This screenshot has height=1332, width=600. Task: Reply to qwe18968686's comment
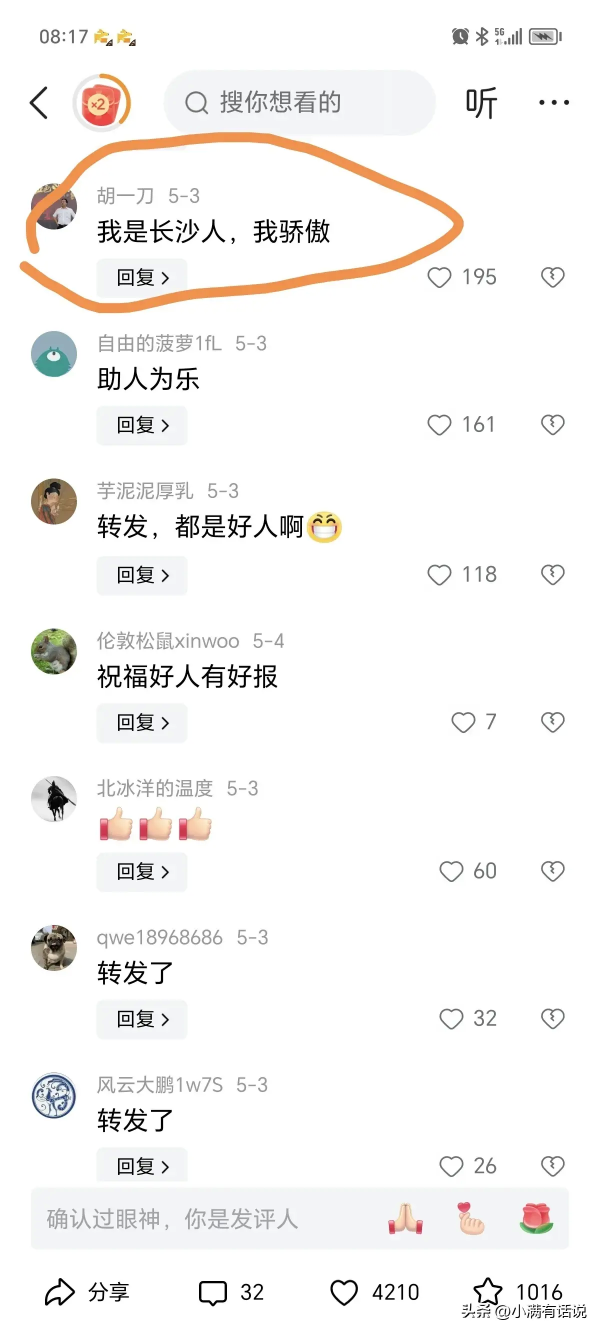pos(142,1019)
